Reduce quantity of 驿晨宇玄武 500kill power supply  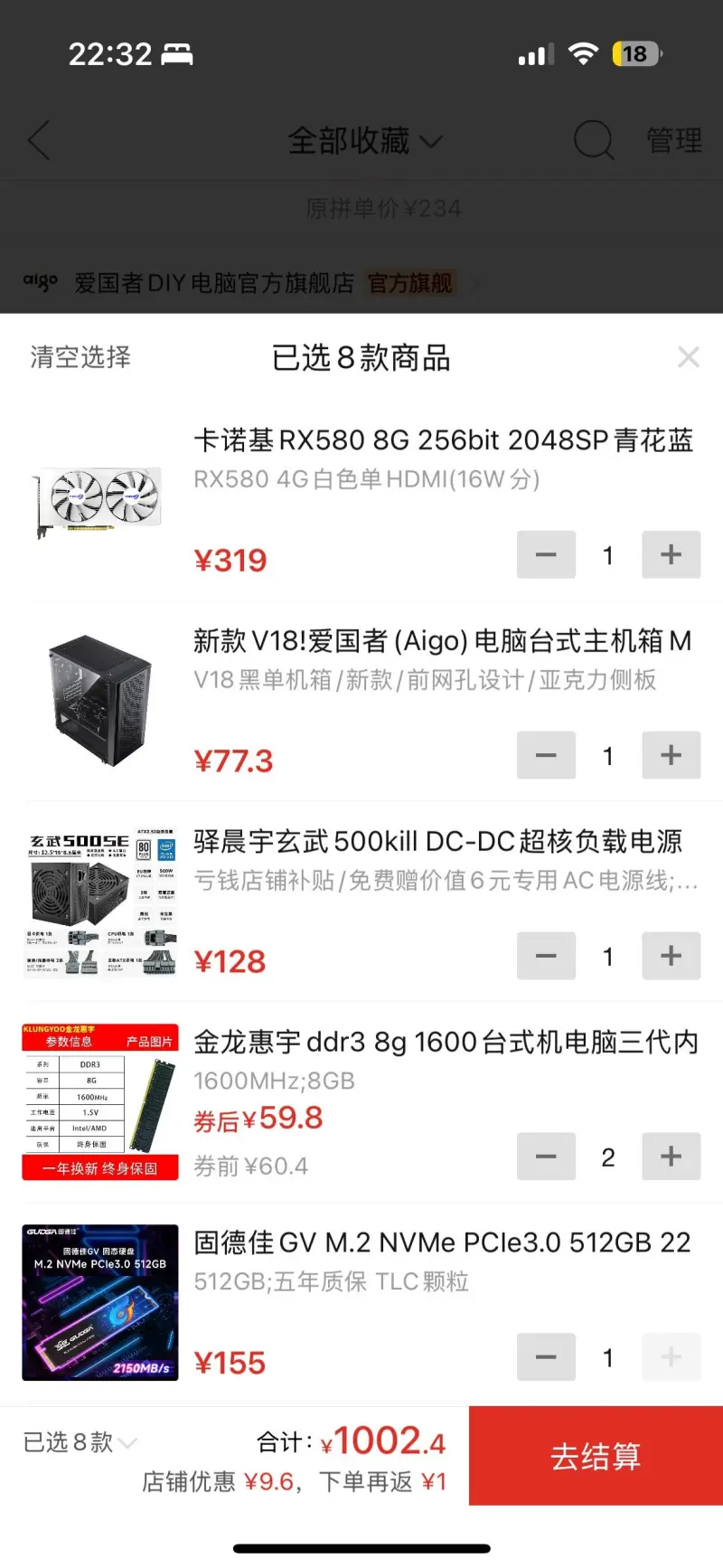pos(546,956)
